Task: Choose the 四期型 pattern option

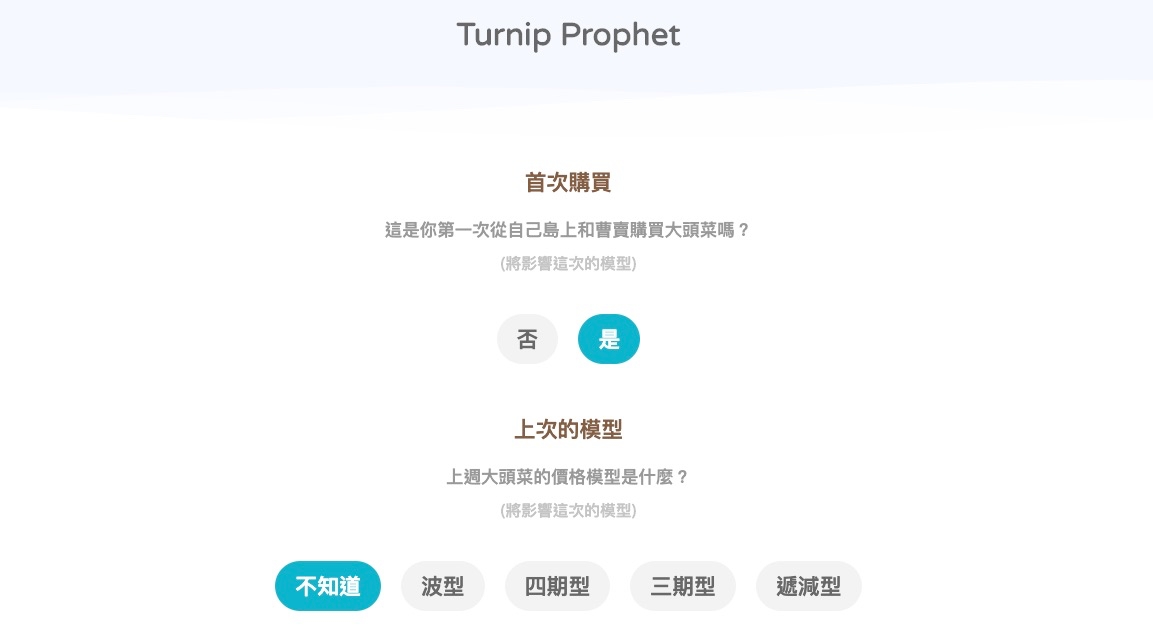Action: tap(557, 586)
